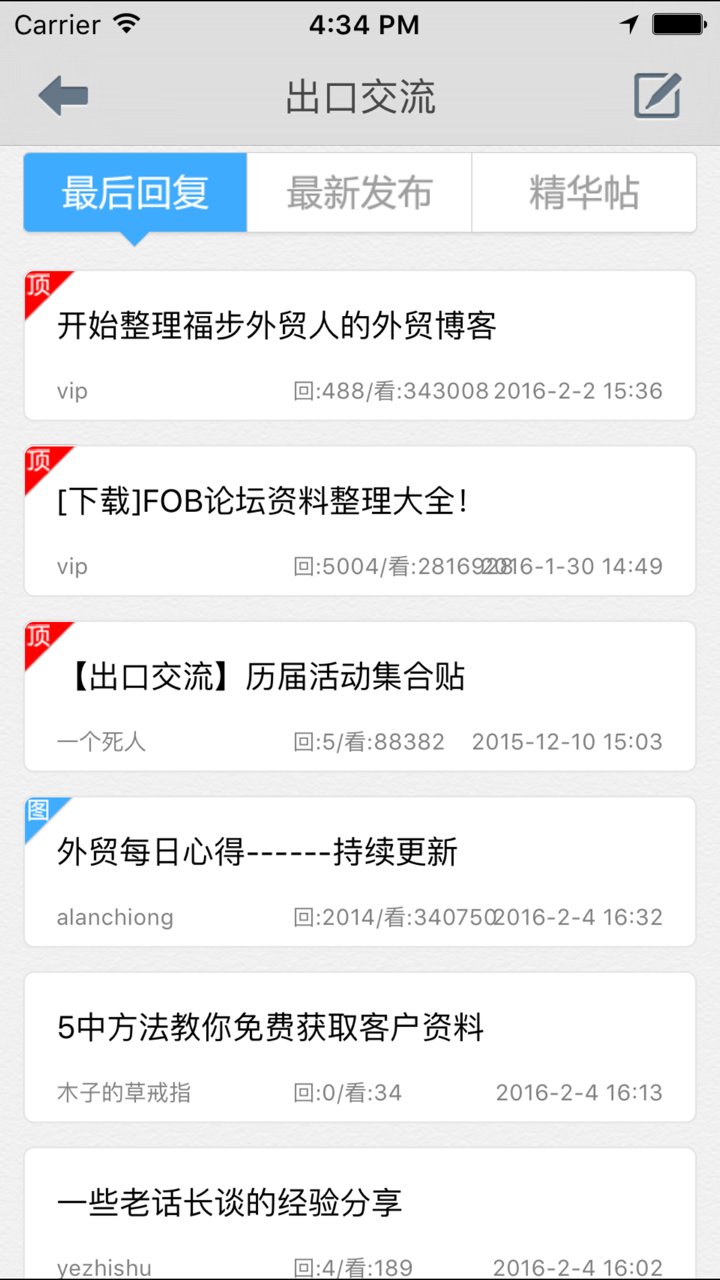720x1280 pixels.
Task: Select the 最后回复 tab
Action: [134, 192]
